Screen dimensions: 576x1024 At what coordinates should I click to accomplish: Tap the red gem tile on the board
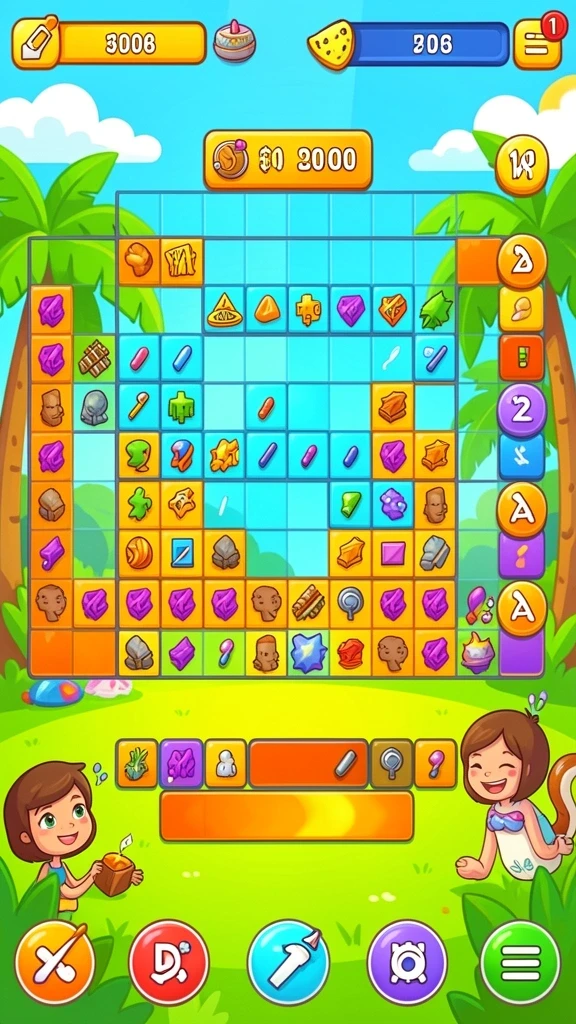pyautogui.click(x=351, y=653)
